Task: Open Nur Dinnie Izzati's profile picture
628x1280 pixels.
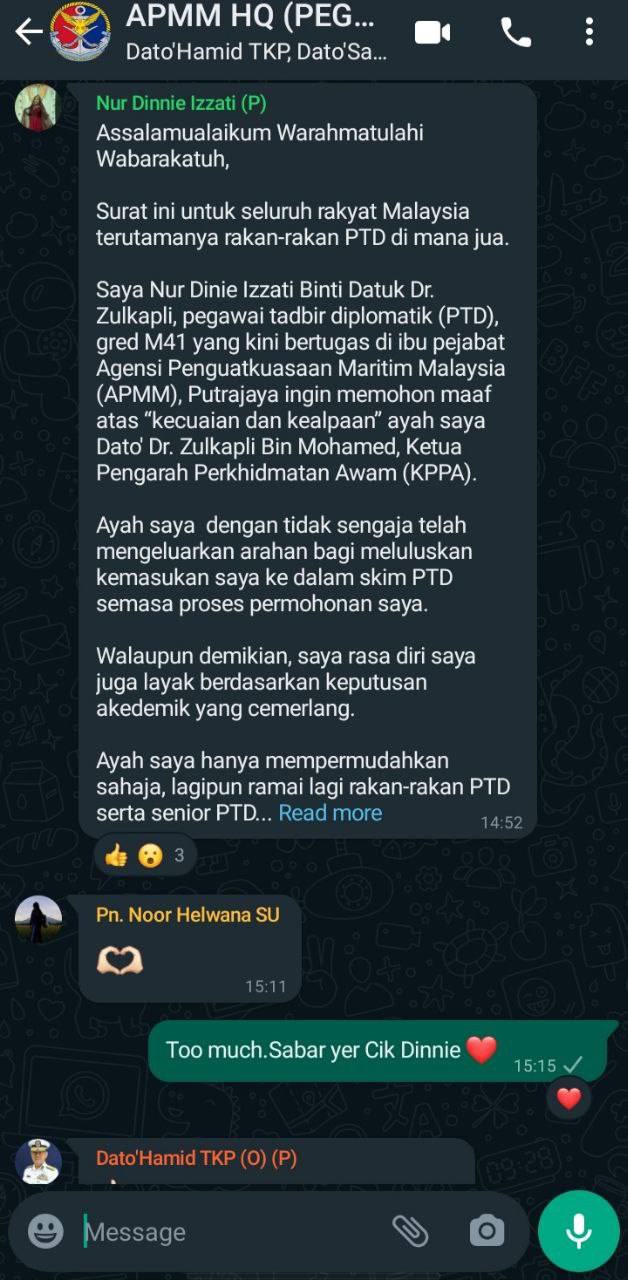Action: click(x=39, y=107)
